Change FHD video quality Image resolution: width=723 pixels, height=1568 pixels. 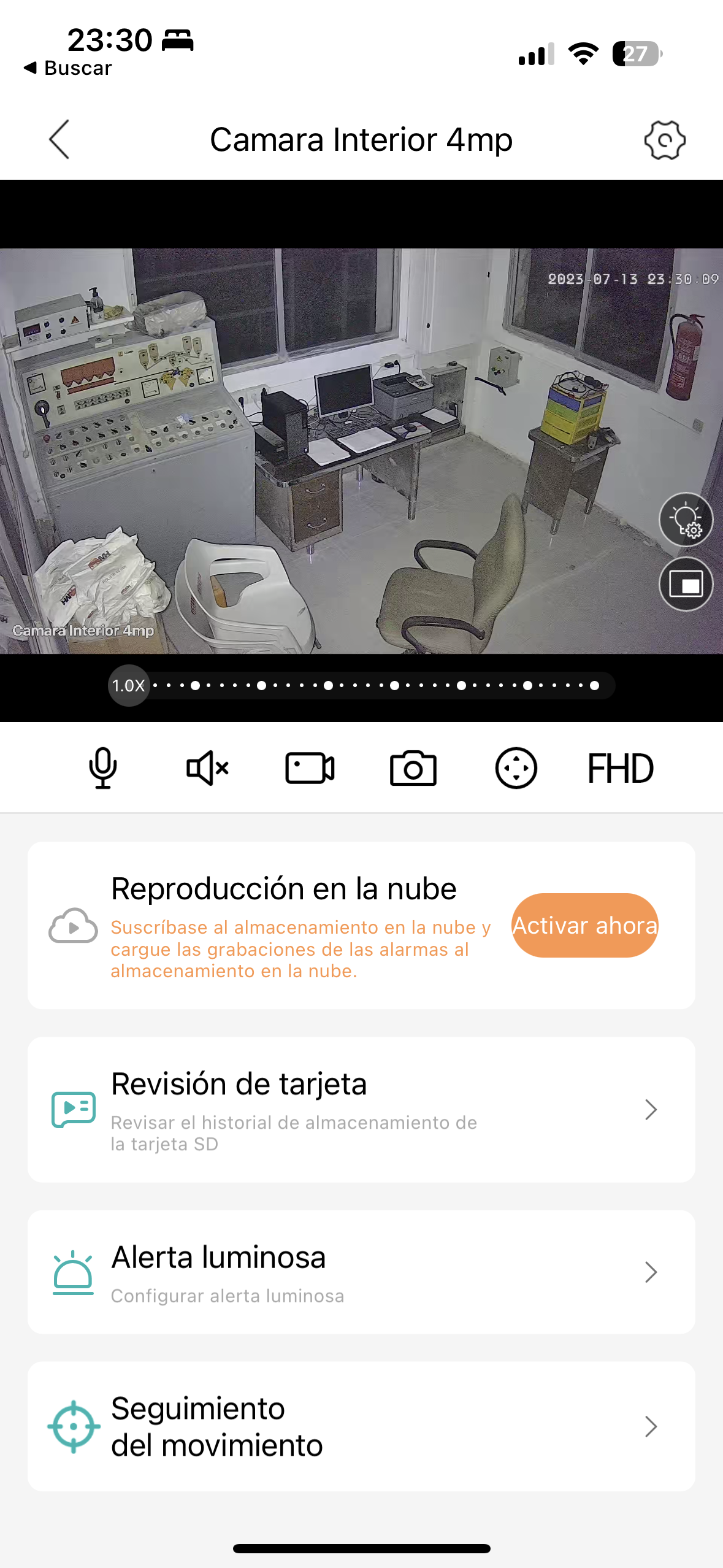pyautogui.click(x=620, y=768)
